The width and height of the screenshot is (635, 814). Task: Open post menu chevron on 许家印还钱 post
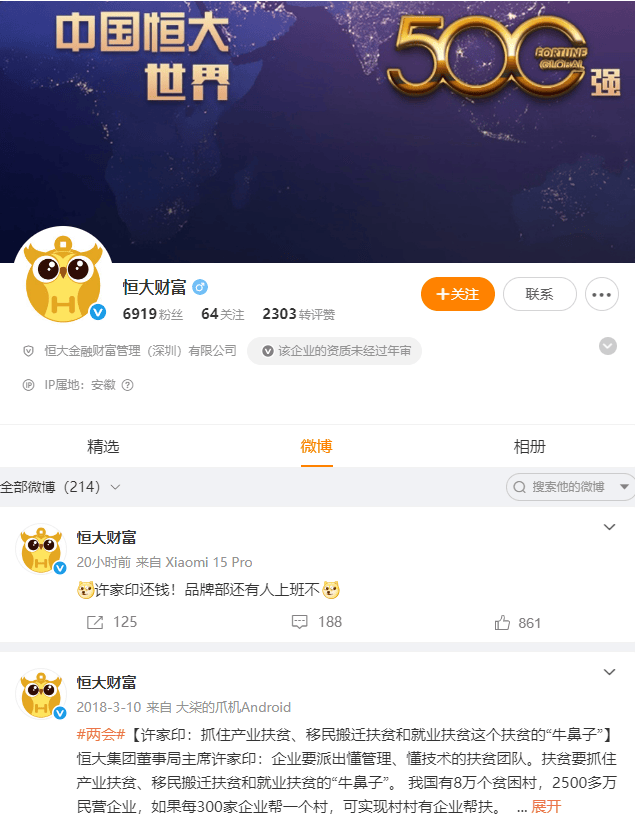[x=609, y=527]
